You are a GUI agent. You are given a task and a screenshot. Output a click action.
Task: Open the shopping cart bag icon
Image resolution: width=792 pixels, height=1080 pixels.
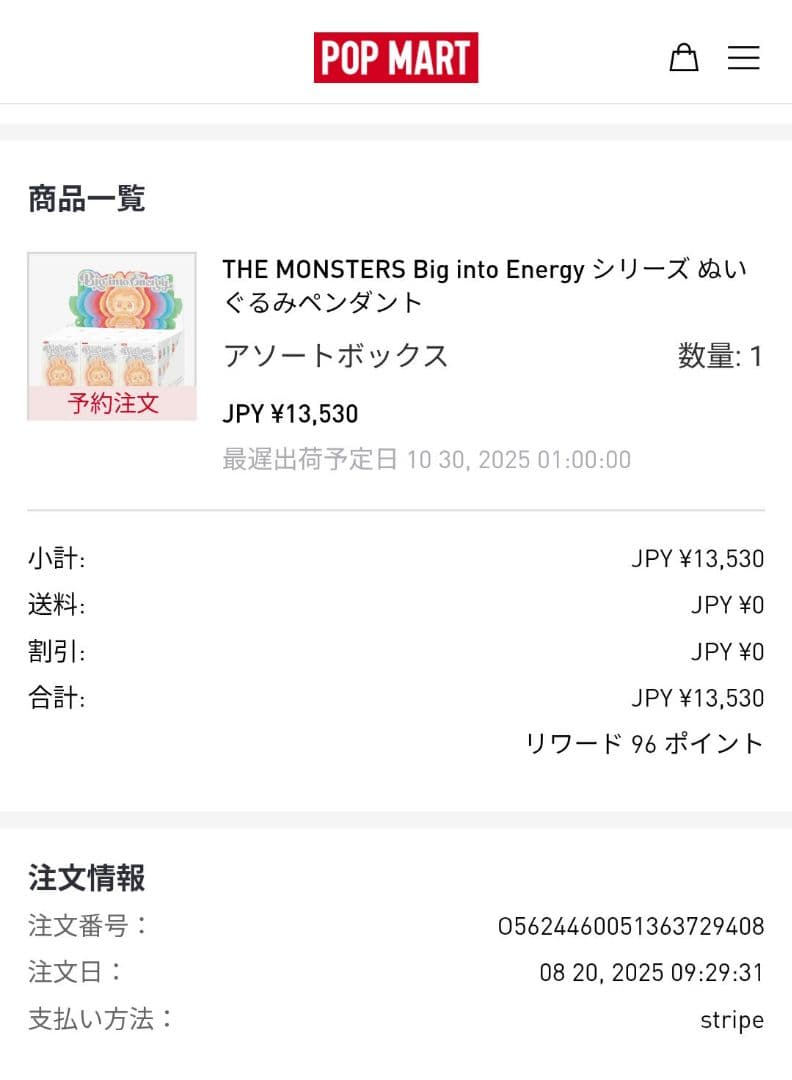[x=684, y=58]
